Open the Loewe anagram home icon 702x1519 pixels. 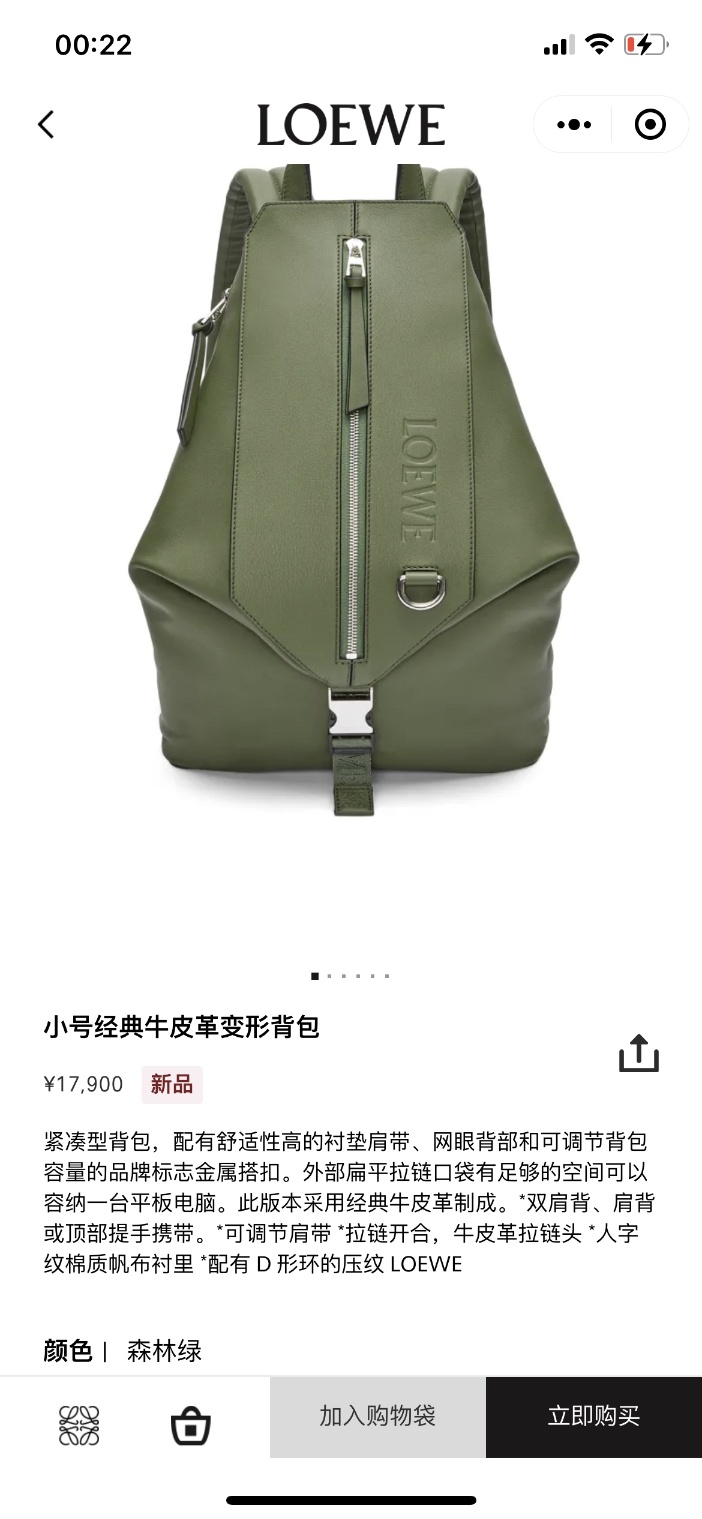click(x=79, y=1425)
